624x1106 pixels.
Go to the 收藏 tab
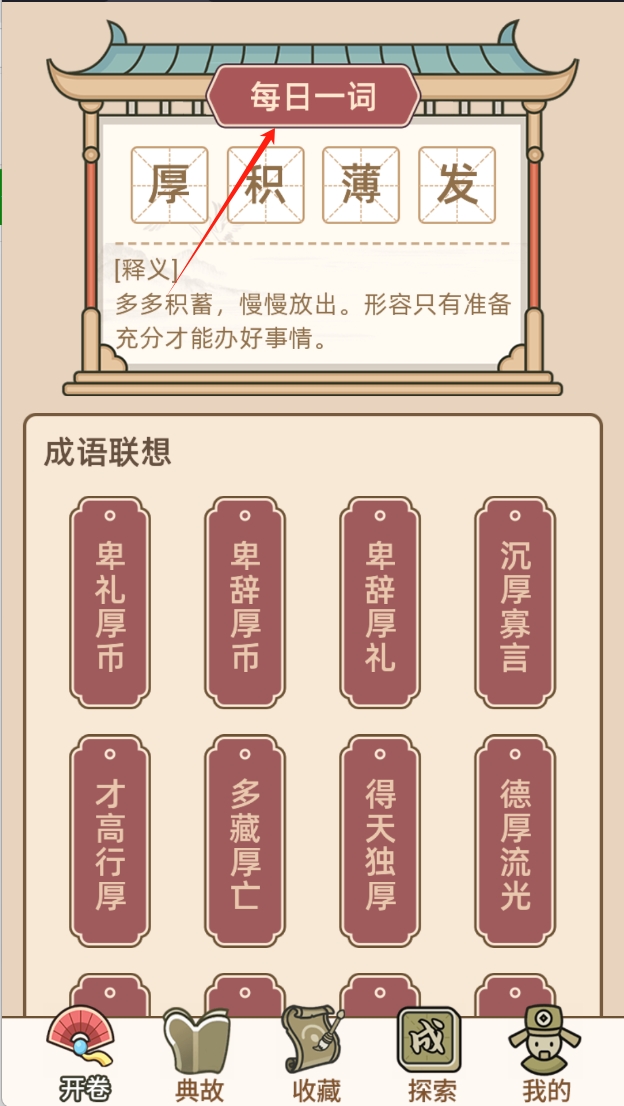tap(316, 1056)
